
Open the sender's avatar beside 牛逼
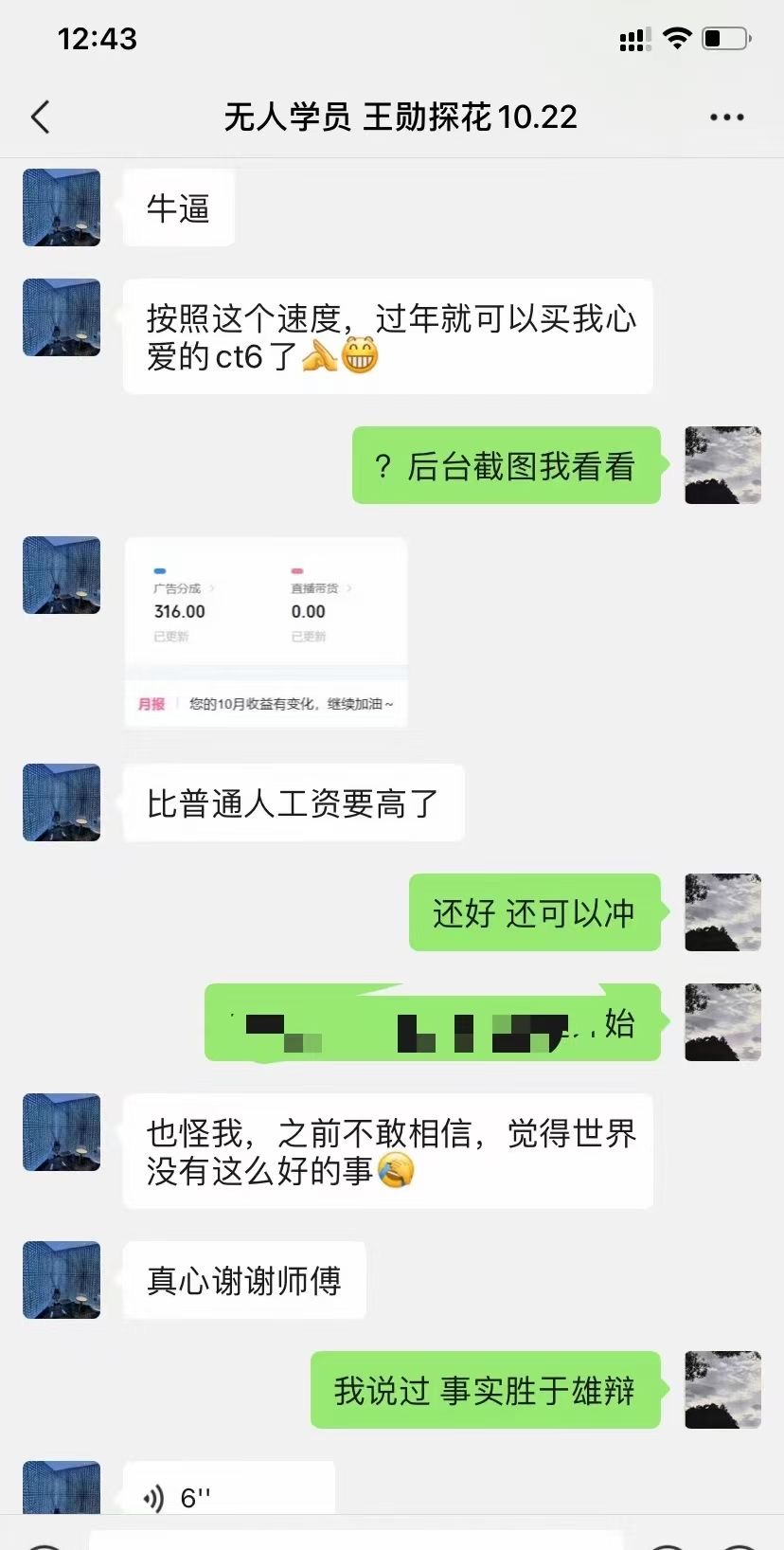(62, 207)
